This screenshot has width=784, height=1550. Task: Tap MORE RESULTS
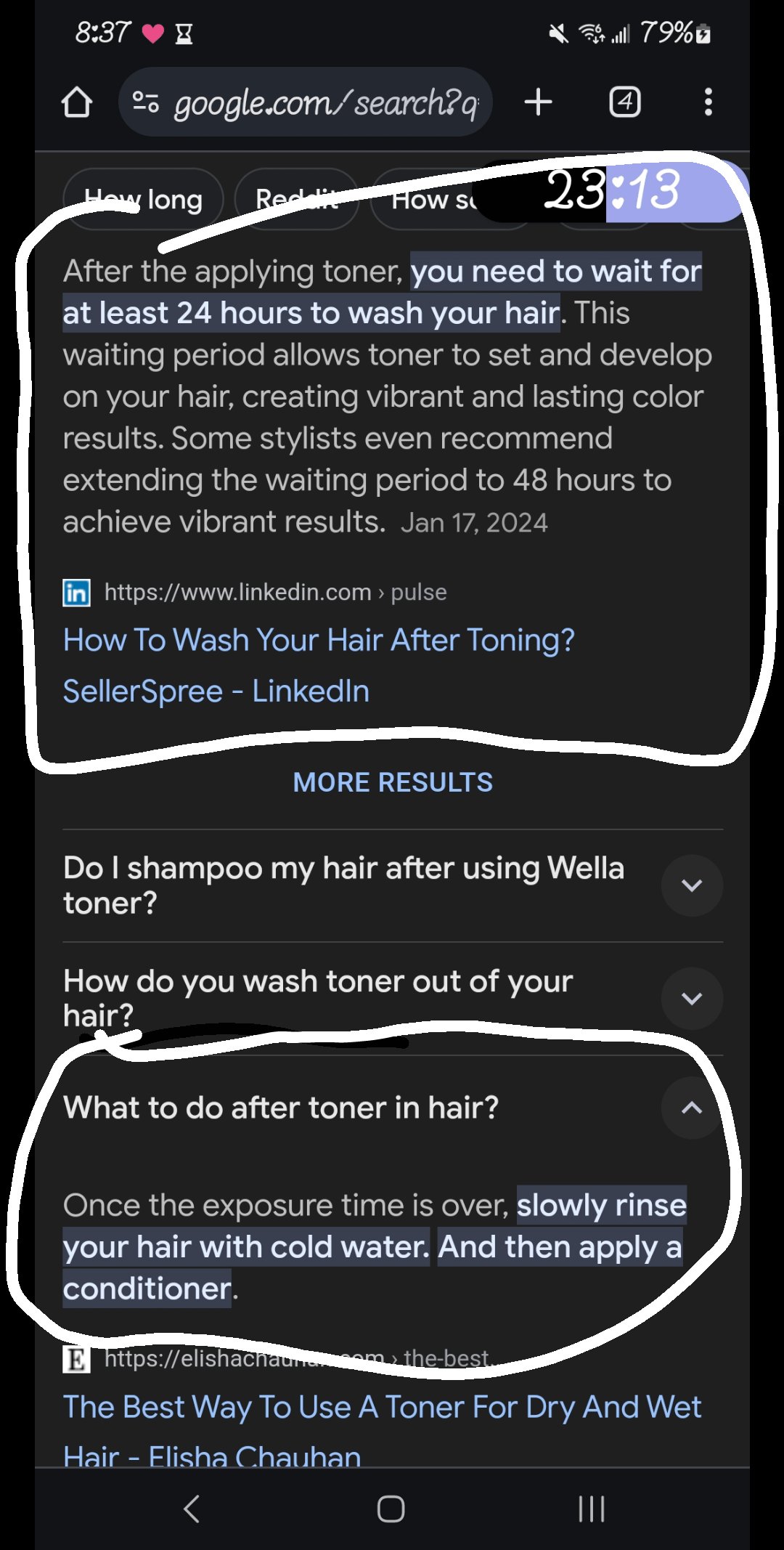(392, 782)
